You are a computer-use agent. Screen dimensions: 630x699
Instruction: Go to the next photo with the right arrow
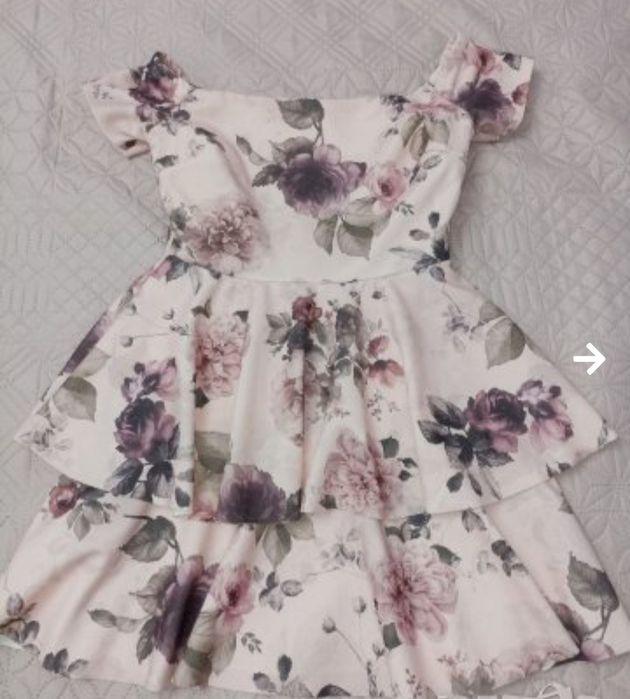[x=589, y=358]
